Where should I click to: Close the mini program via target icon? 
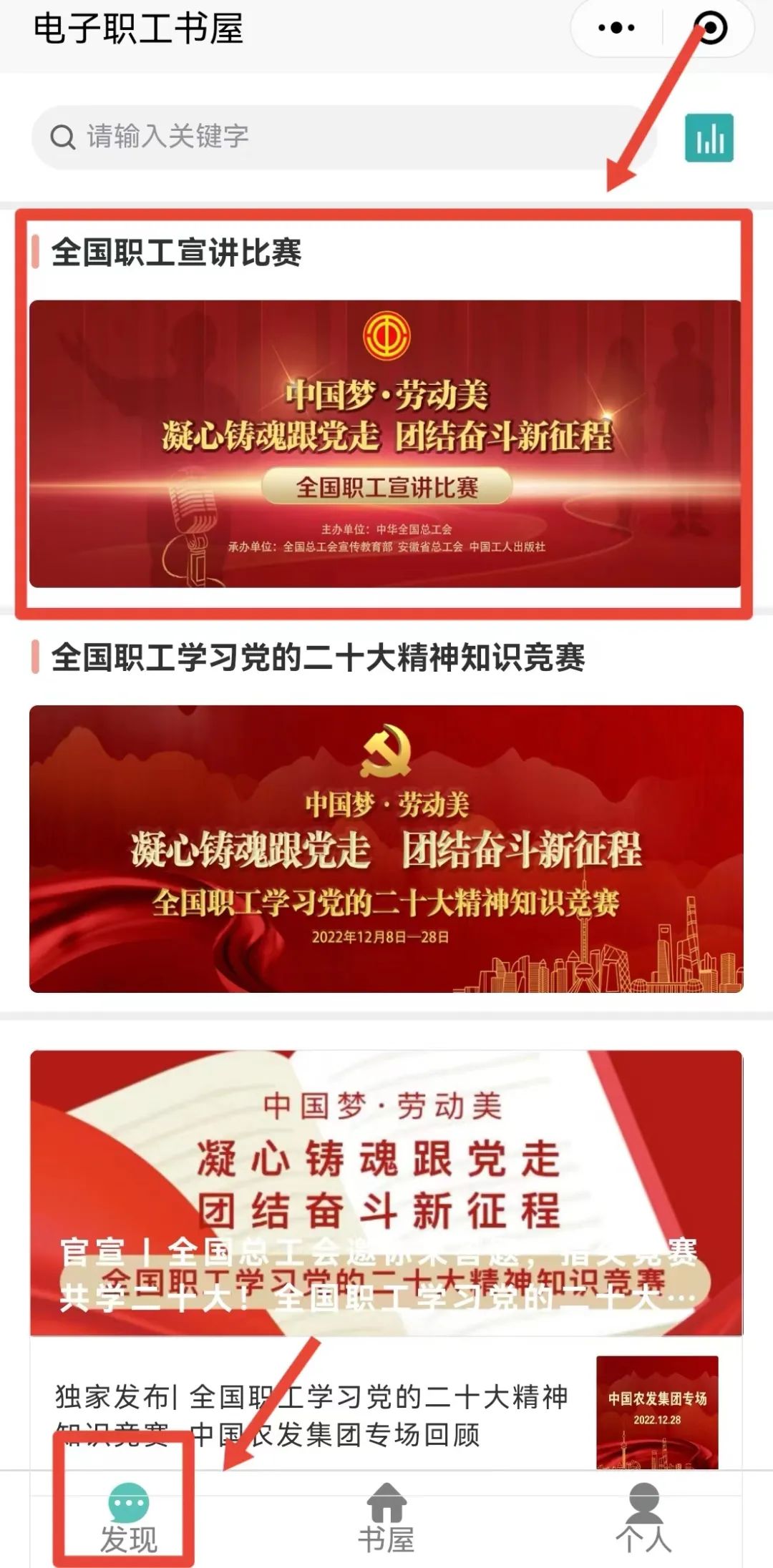(x=711, y=29)
